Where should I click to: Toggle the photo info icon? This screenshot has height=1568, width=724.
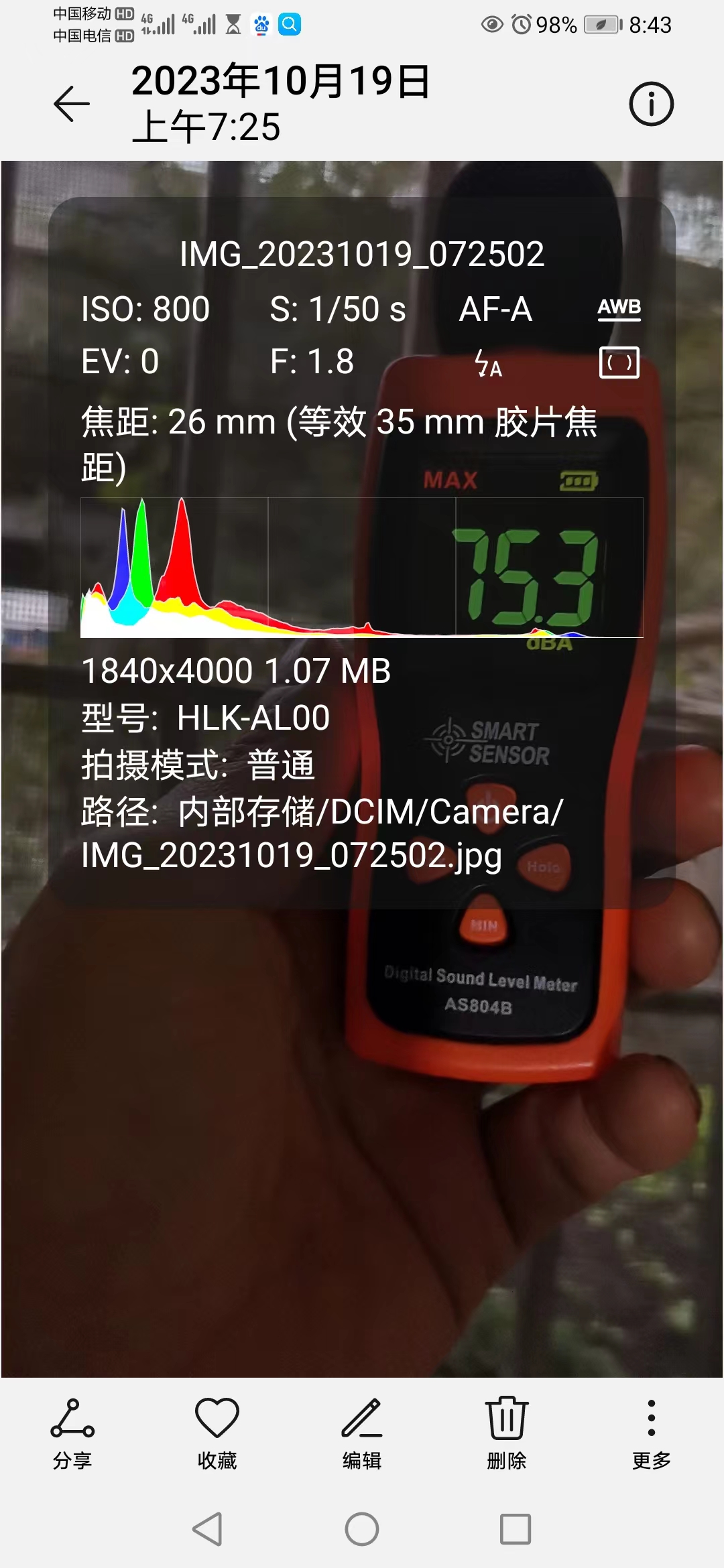[x=651, y=104]
